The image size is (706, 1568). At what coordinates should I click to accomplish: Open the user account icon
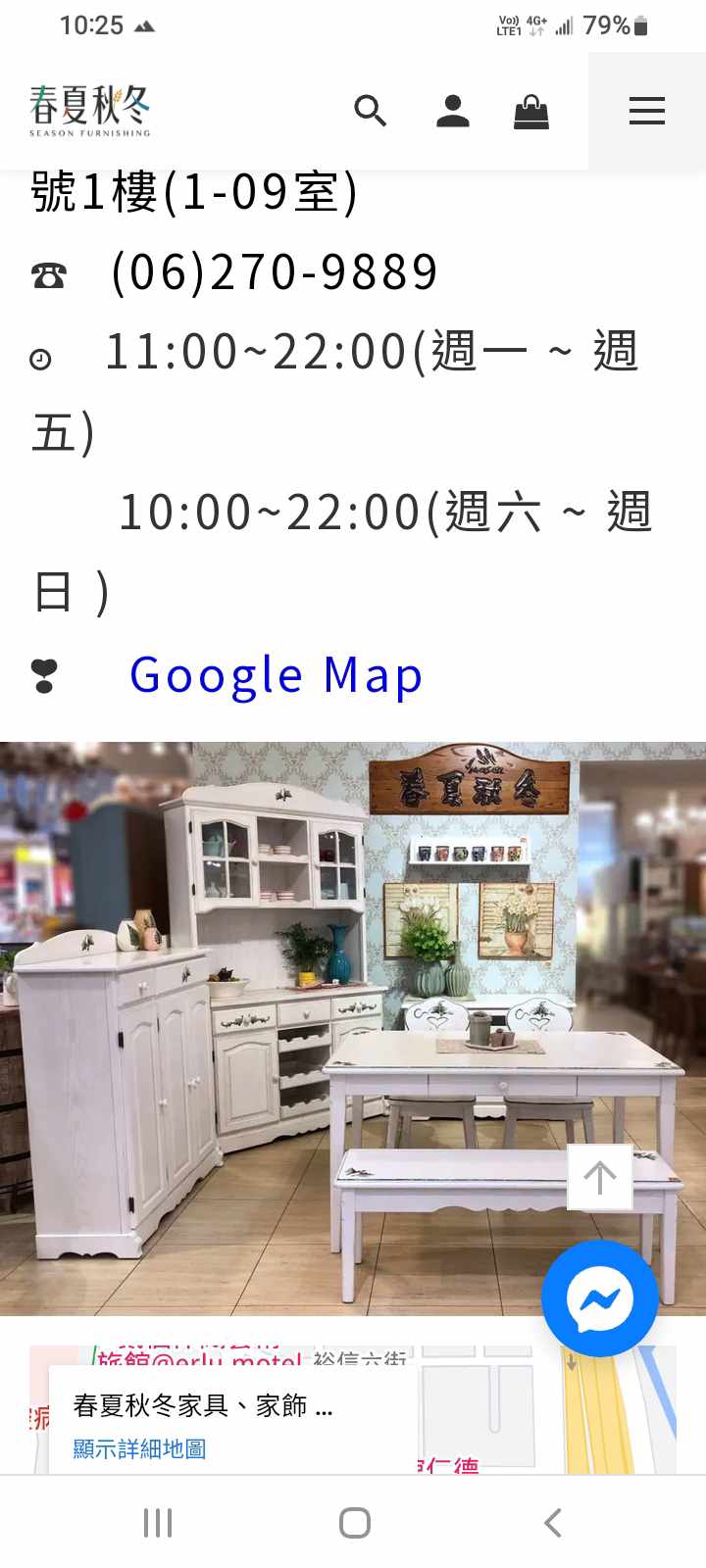pos(452,111)
